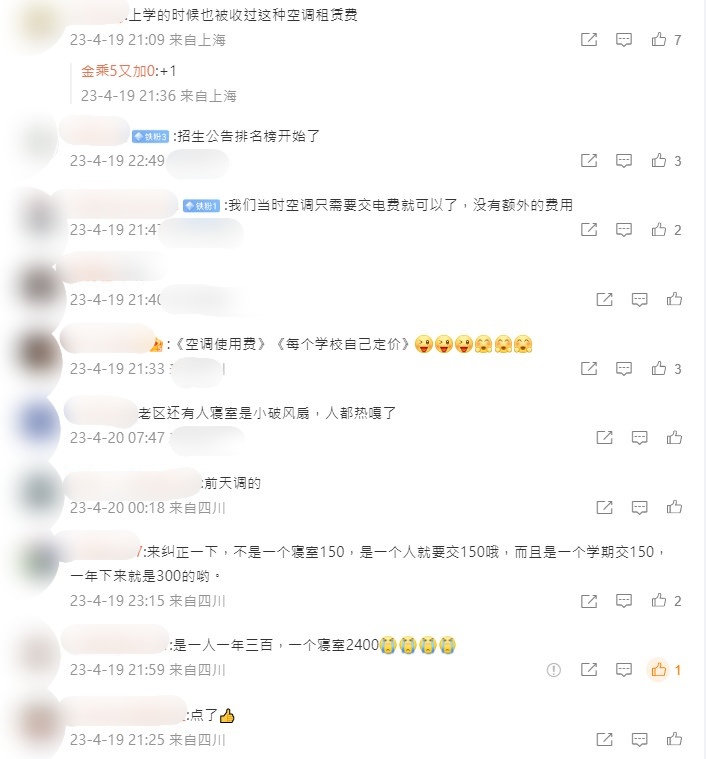
Task: Reply to the comment 招生公告排名榜开始了
Action: coord(623,160)
